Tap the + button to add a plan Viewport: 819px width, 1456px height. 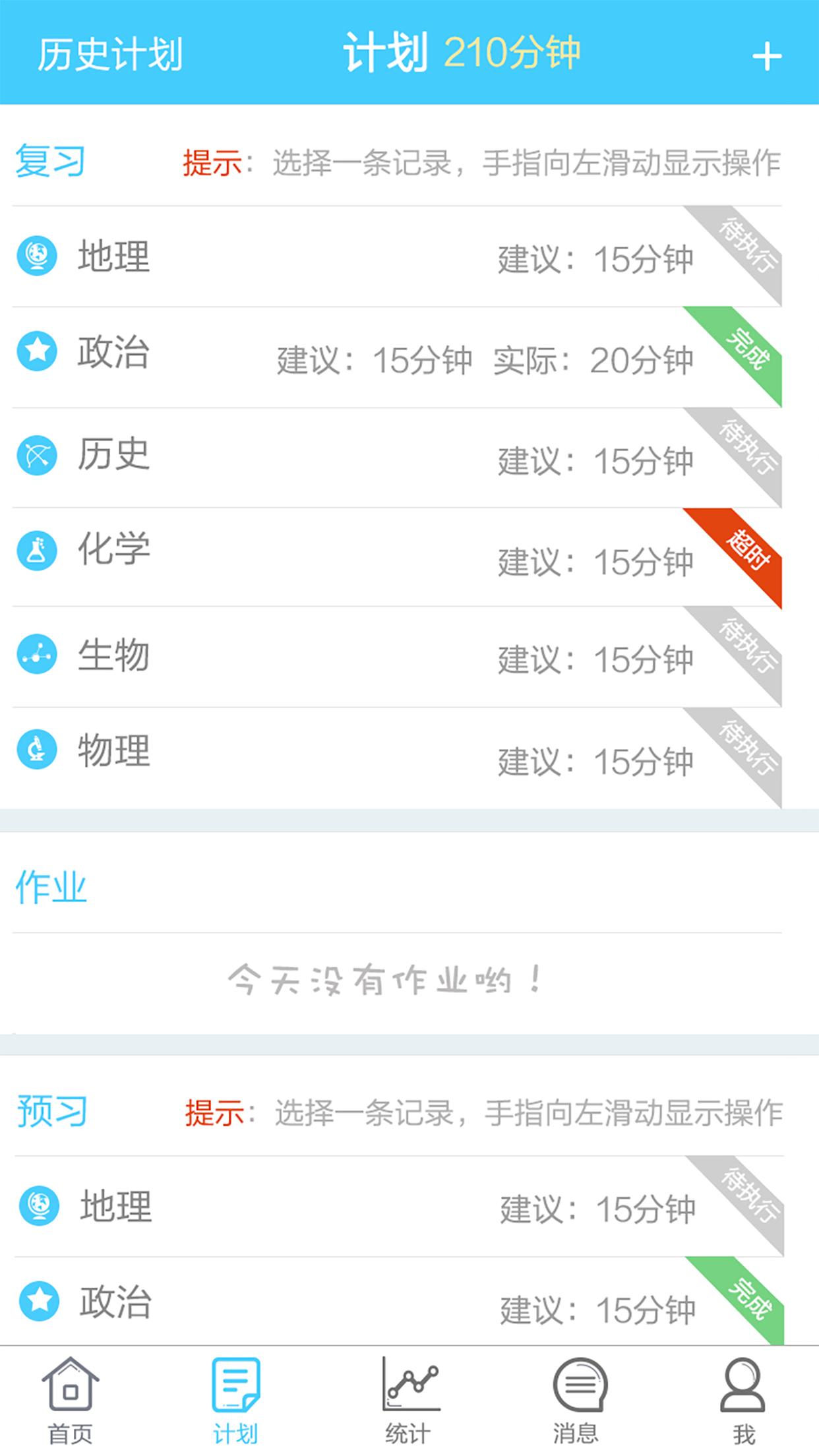tap(767, 57)
